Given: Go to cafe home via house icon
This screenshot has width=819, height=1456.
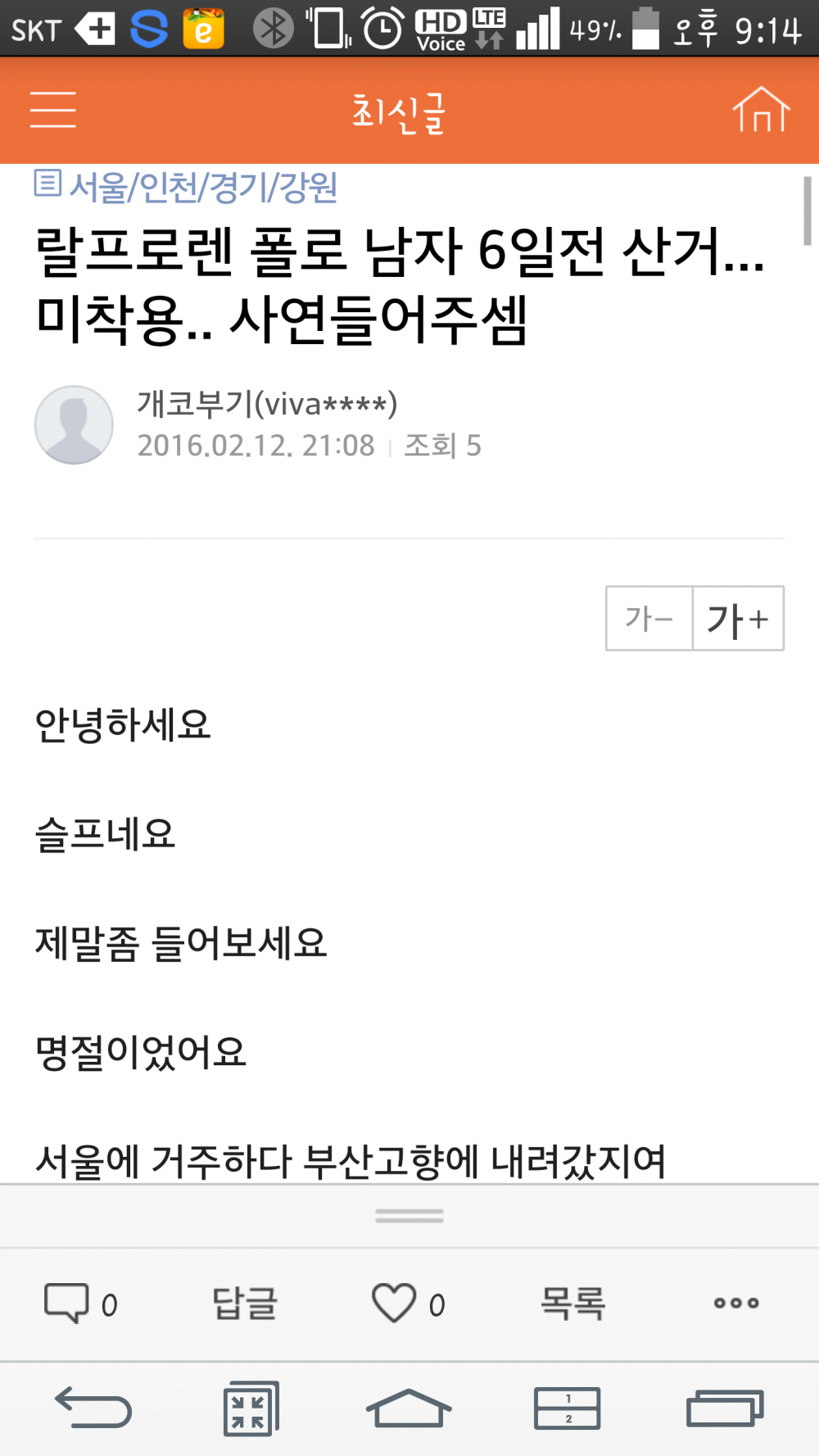Looking at the screenshot, I should coord(760,110).
